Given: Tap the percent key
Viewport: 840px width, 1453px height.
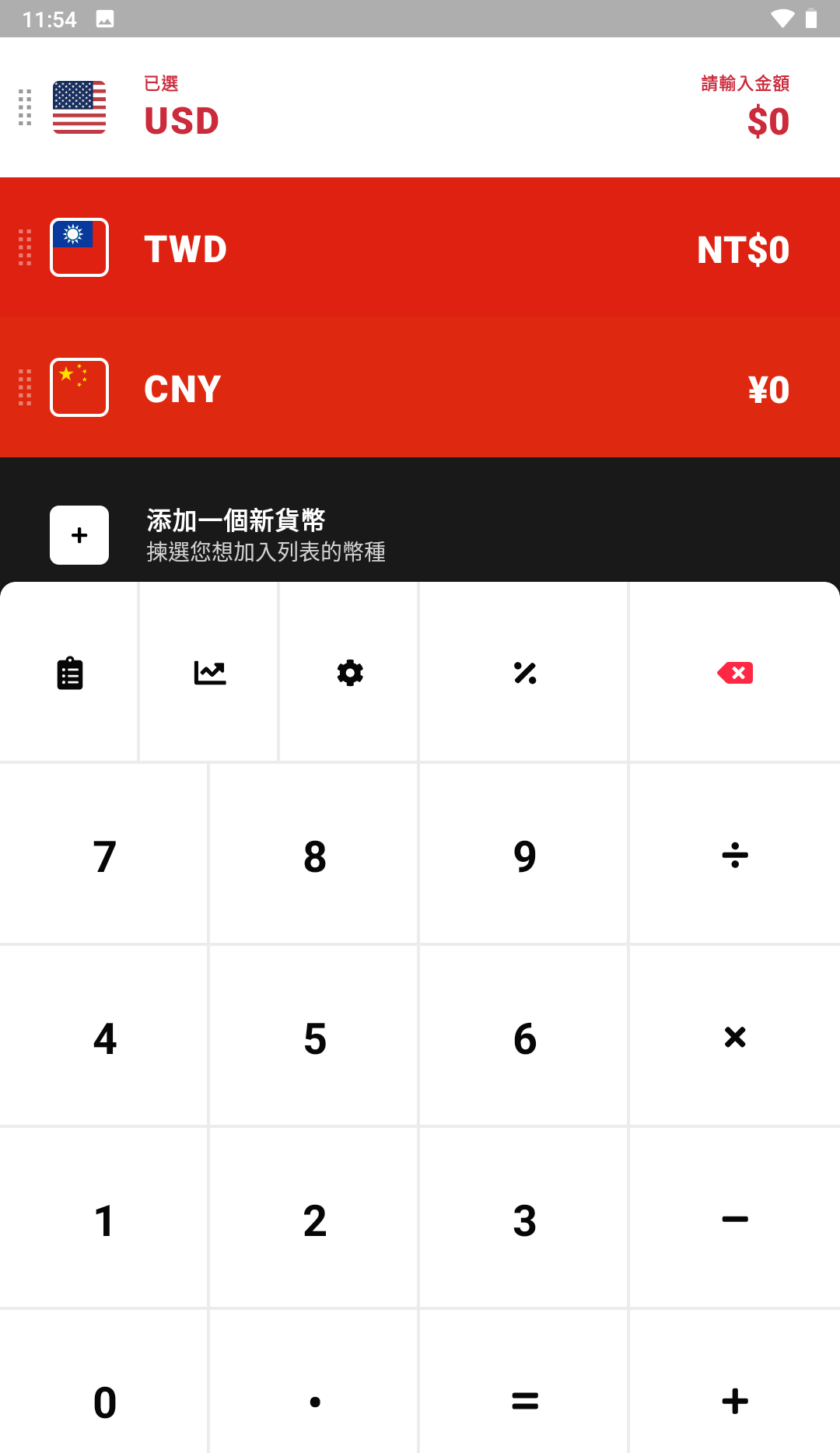Looking at the screenshot, I should pos(525,673).
